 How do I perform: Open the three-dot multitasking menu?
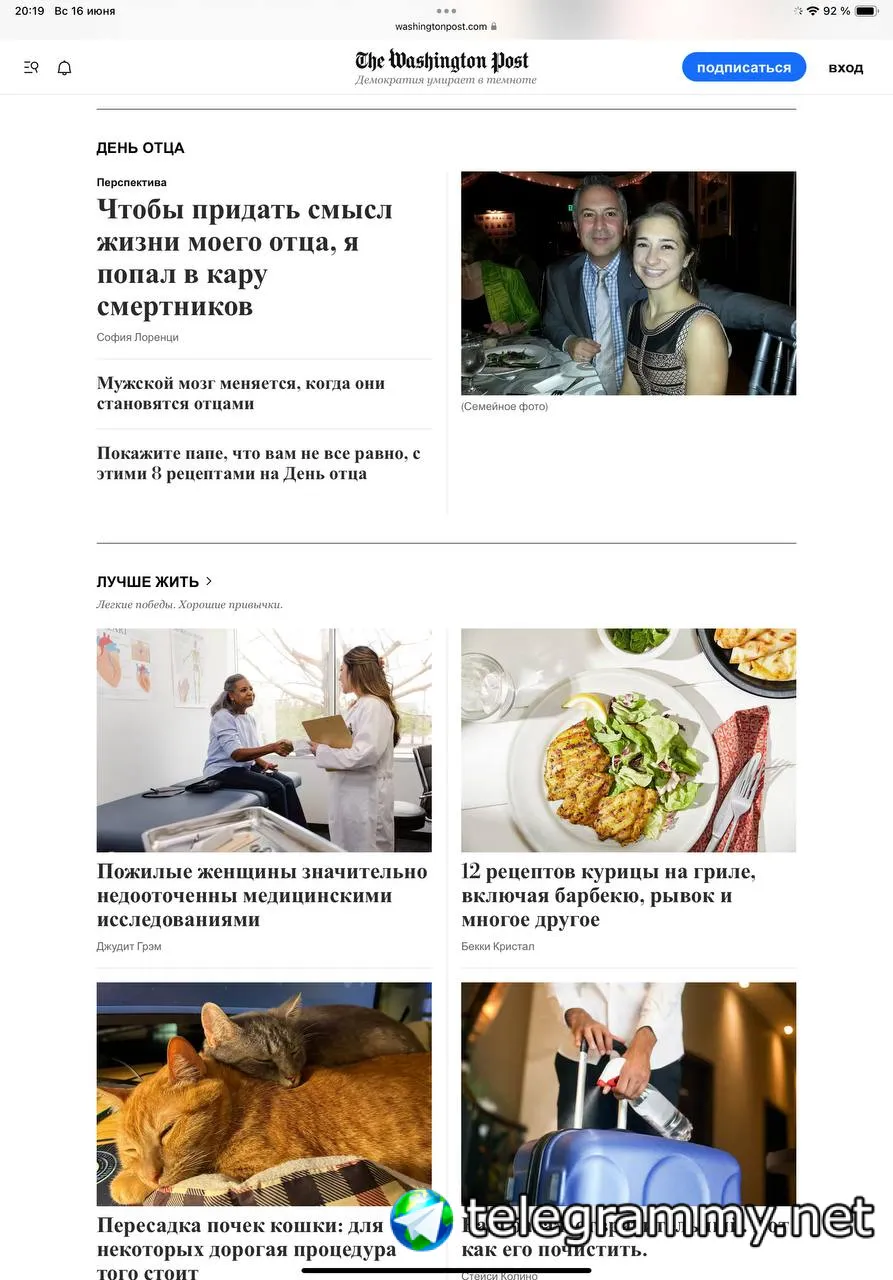point(446,11)
